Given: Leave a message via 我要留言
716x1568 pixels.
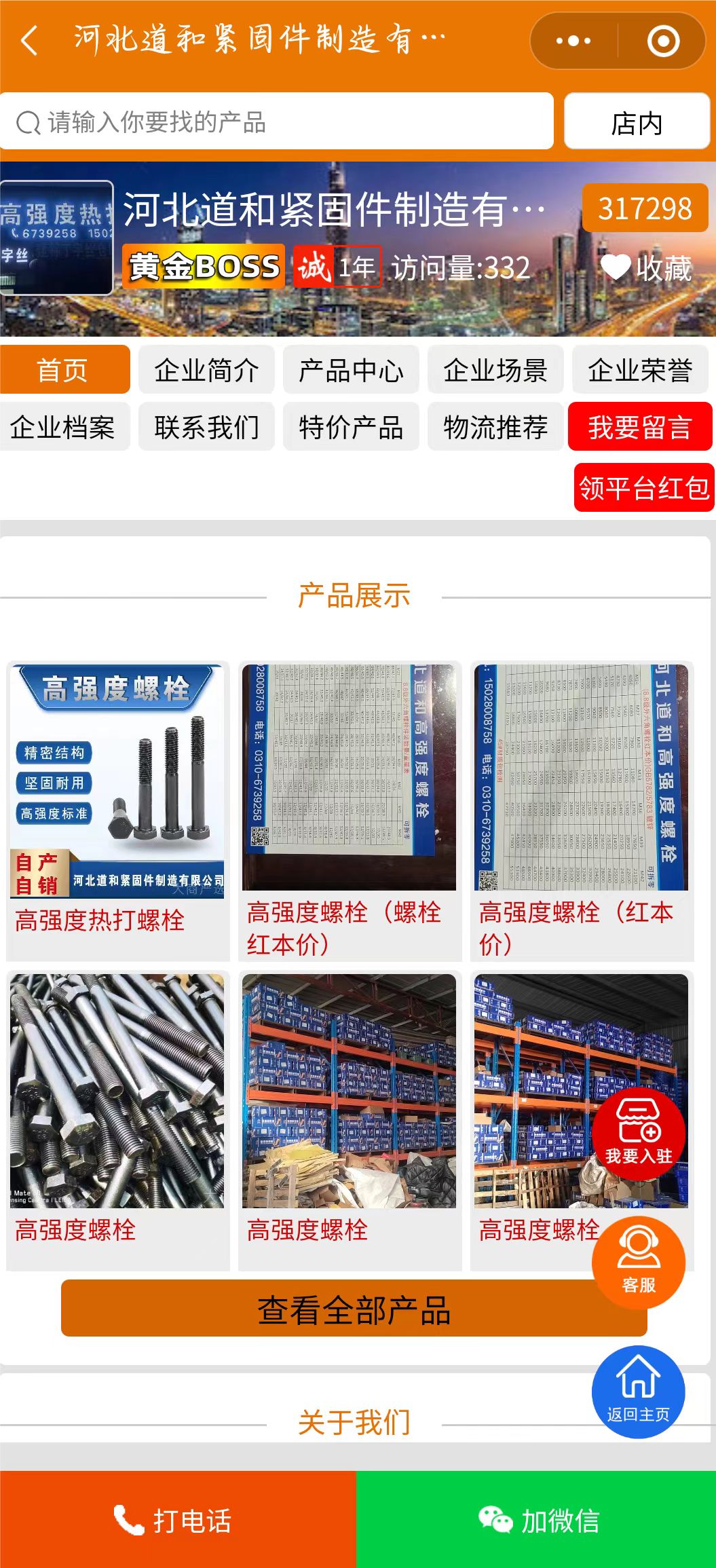Looking at the screenshot, I should [640, 428].
